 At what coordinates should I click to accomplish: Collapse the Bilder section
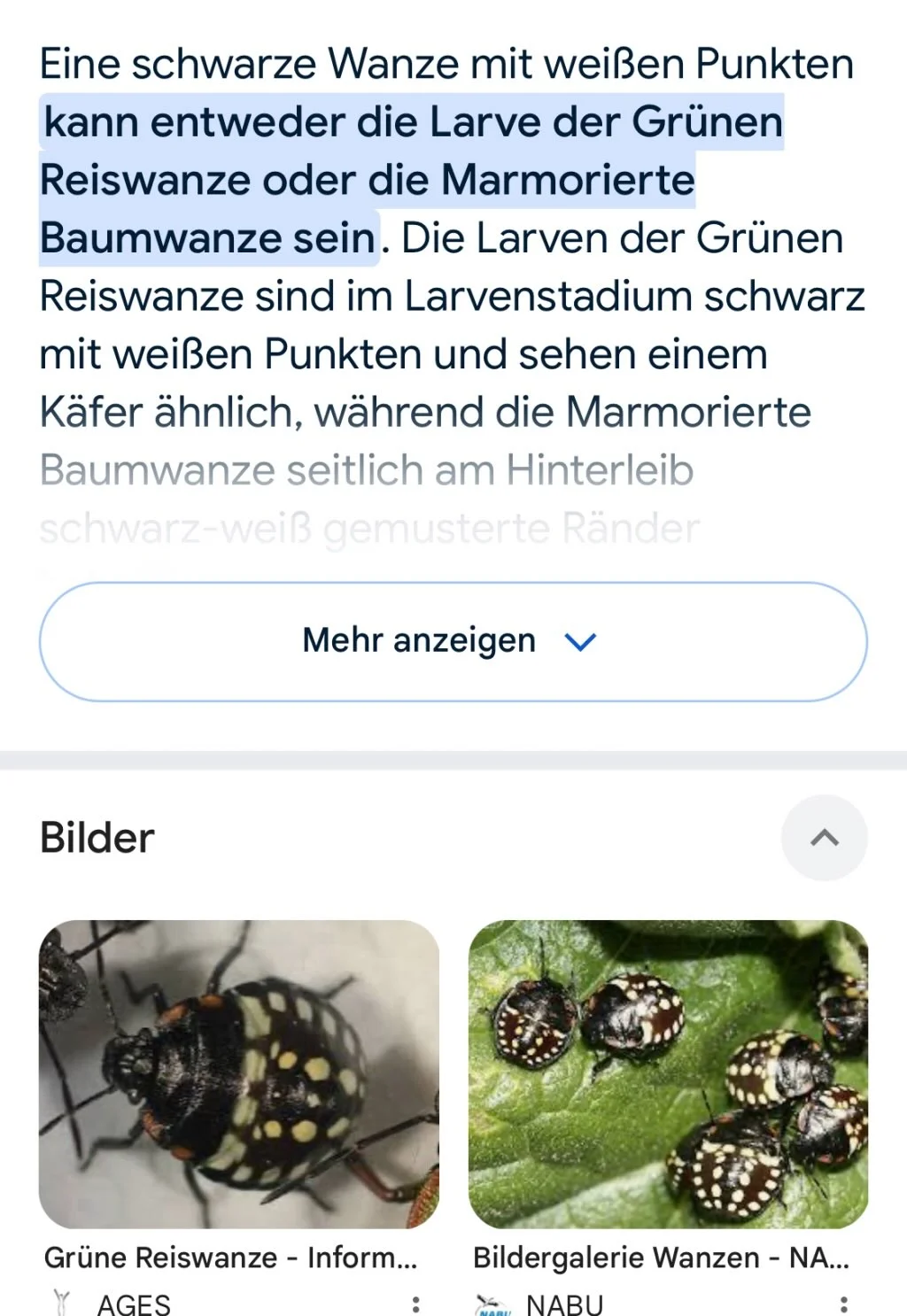(824, 838)
